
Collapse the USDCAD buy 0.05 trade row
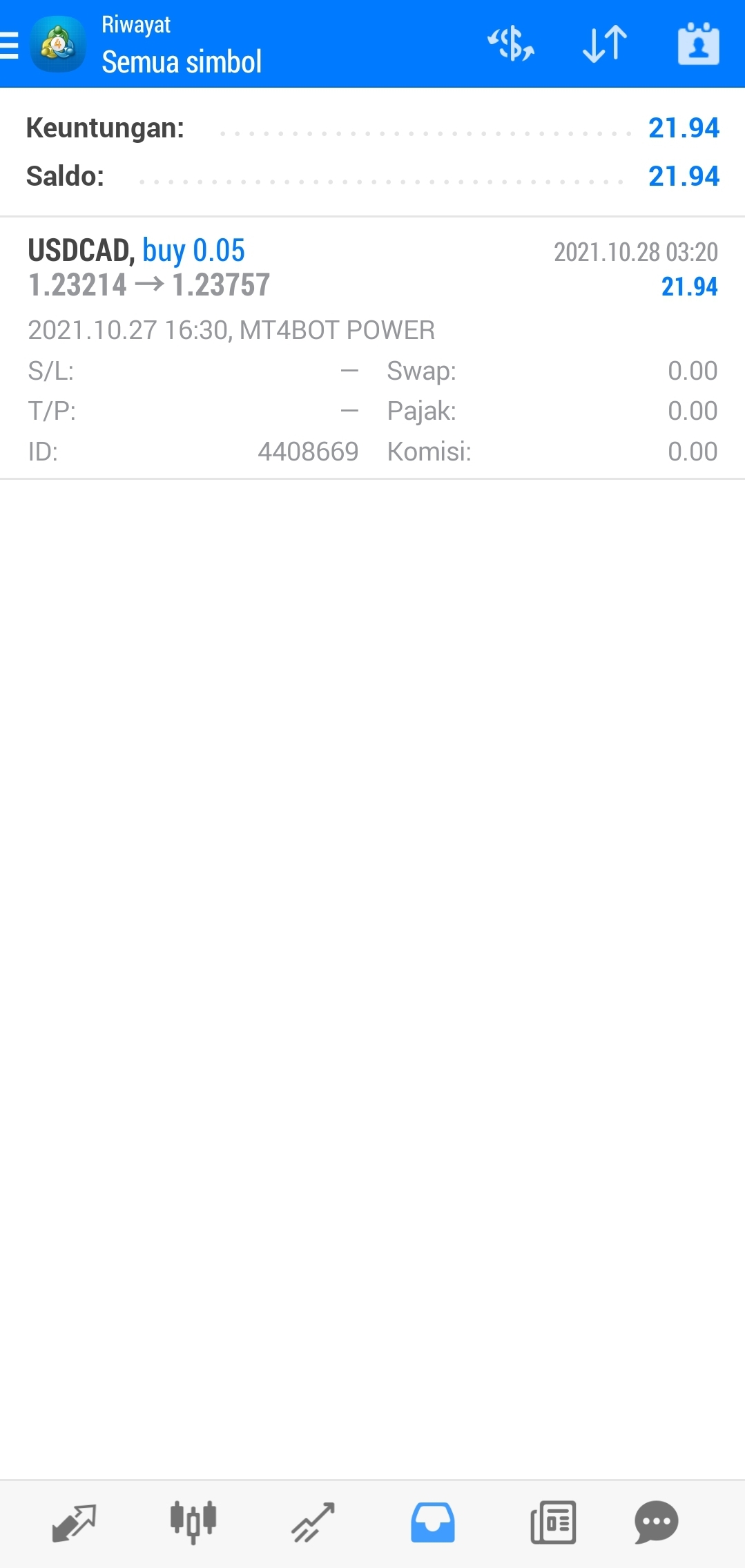tap(372, 348)
